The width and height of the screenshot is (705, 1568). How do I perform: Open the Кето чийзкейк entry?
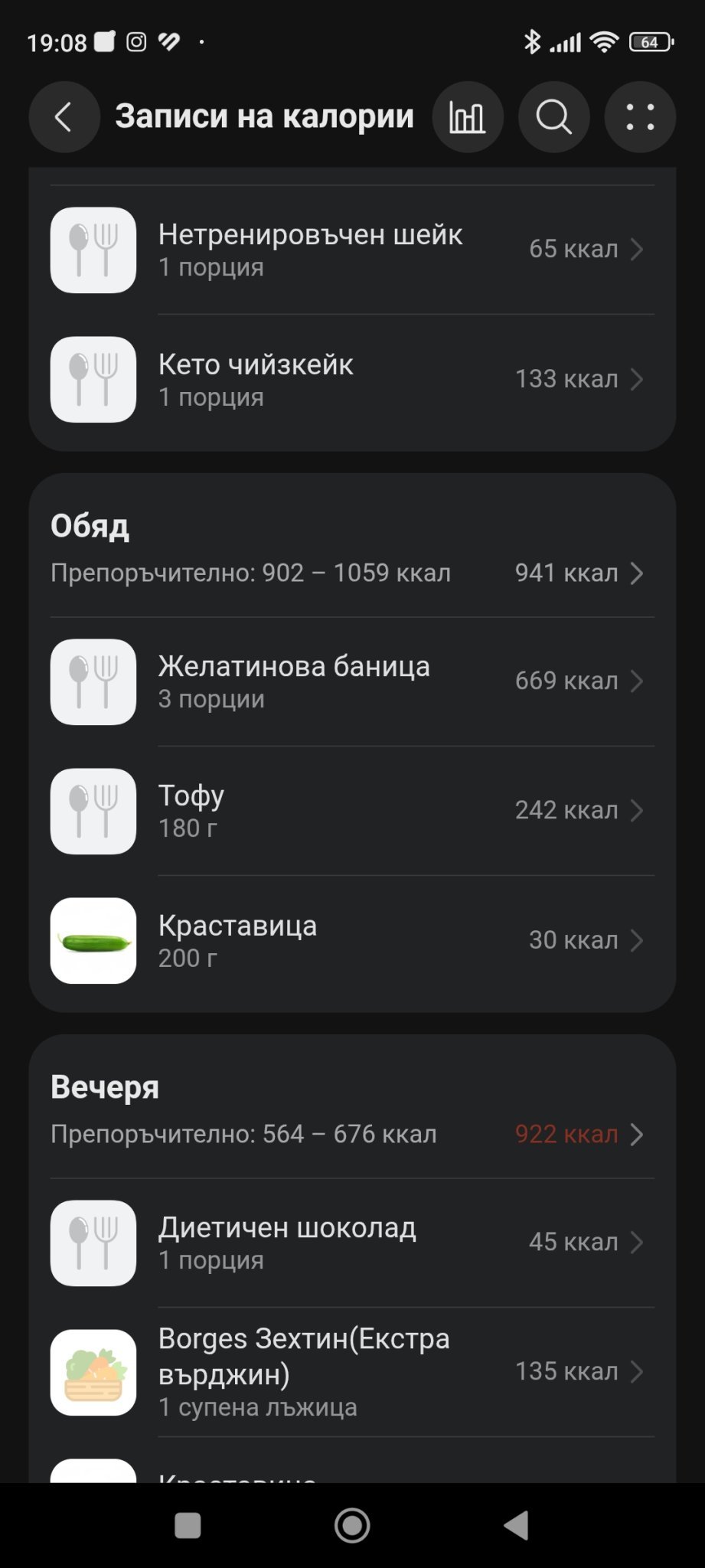click(352, 380)
